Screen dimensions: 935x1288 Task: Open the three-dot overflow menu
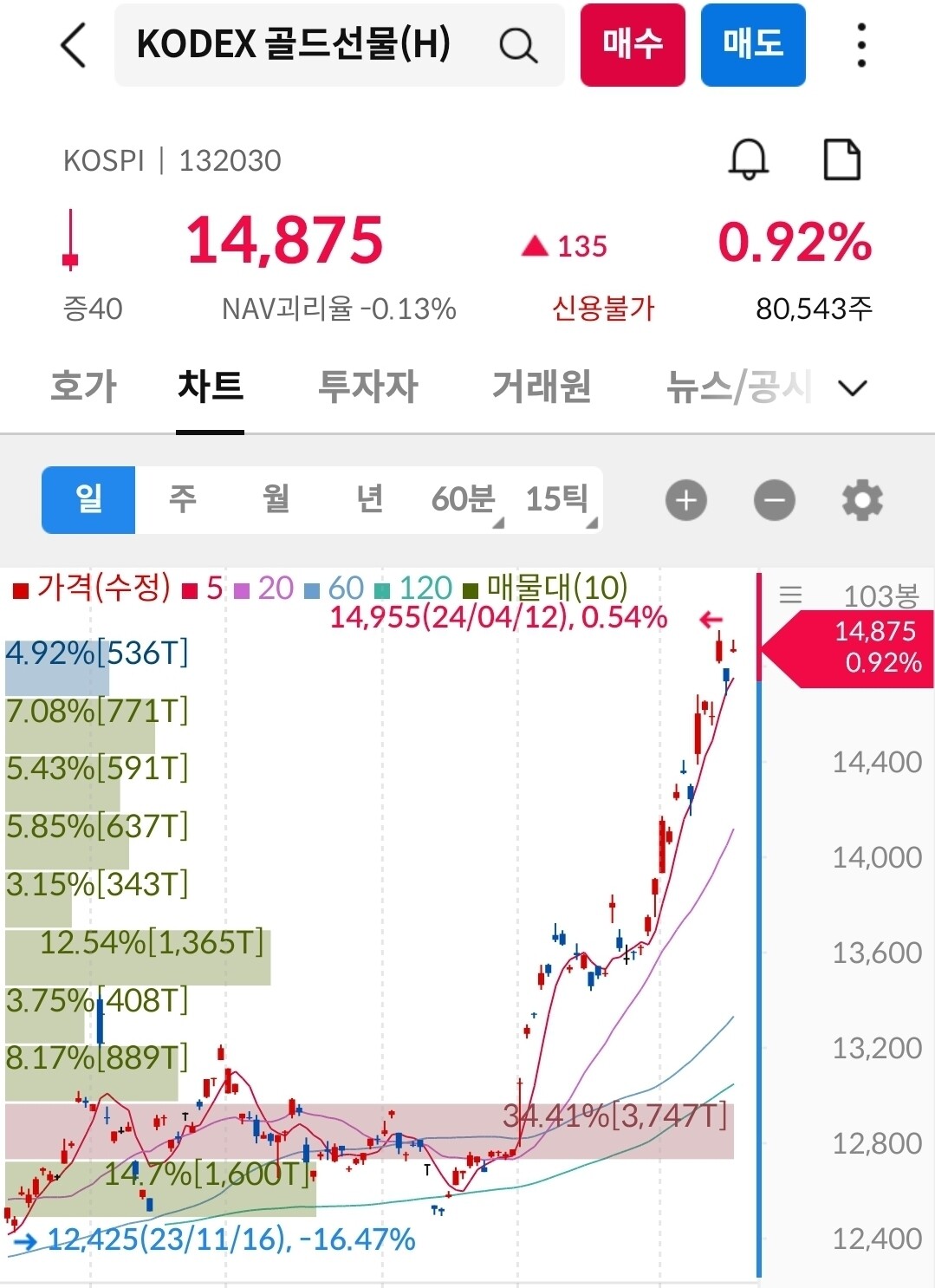coord(860,46)
